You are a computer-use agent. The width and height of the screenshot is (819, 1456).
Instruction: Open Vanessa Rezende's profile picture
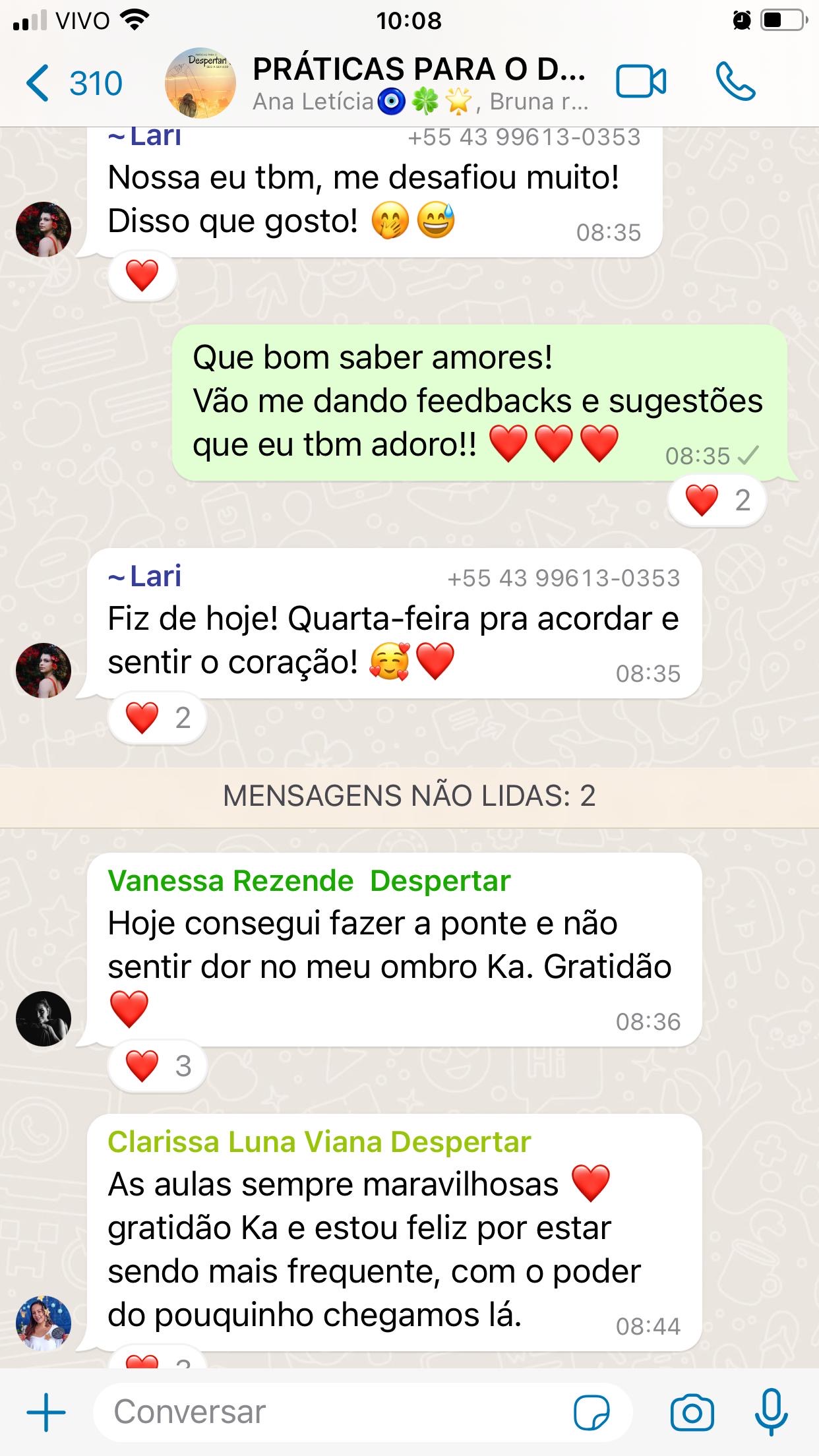(44, 1019)
